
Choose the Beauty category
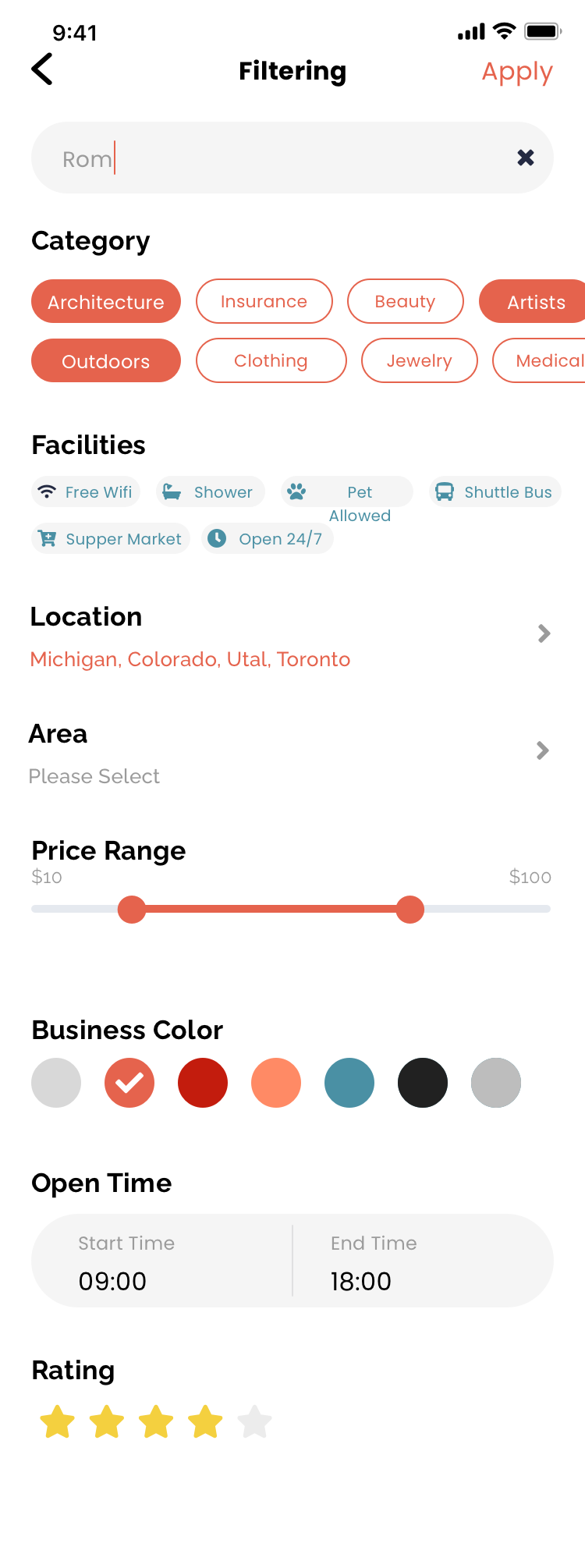(405, 301)
